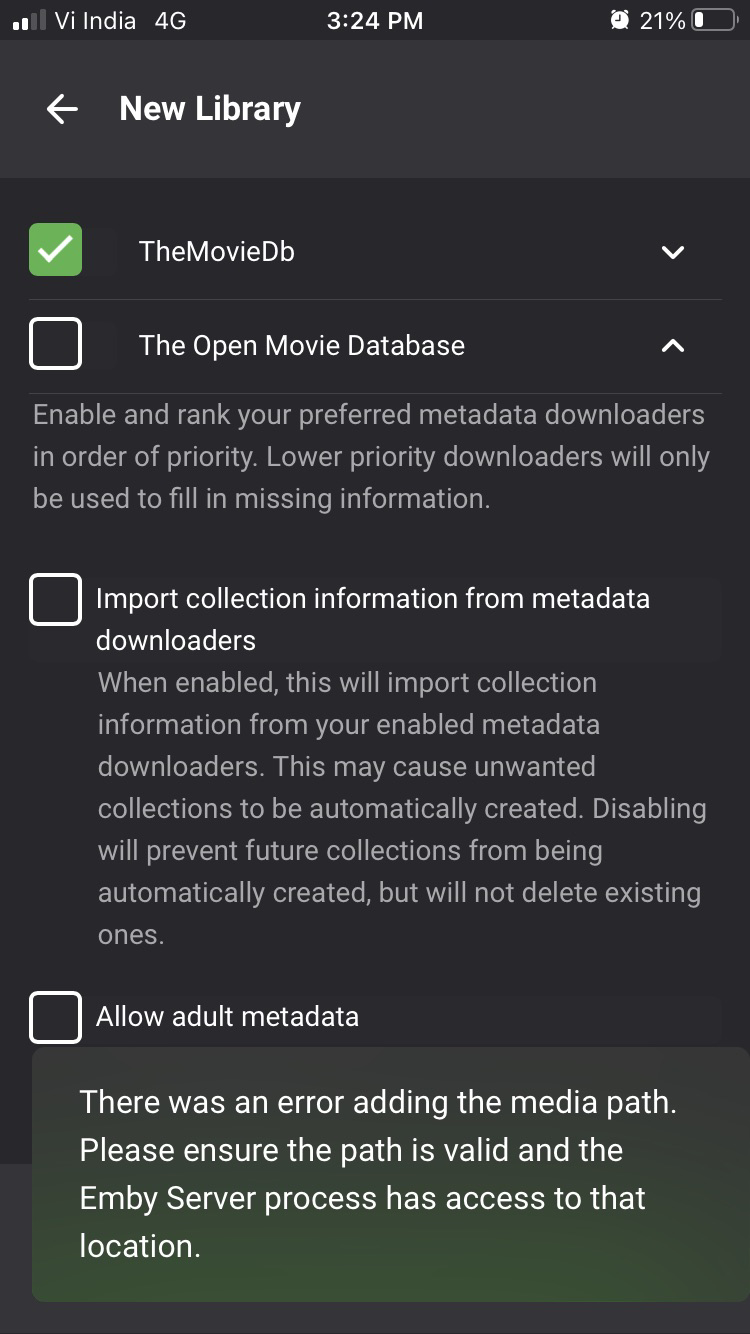Enable import collection information from metadata downloaders
The image size is (750, 1334).
click(55, 600)
